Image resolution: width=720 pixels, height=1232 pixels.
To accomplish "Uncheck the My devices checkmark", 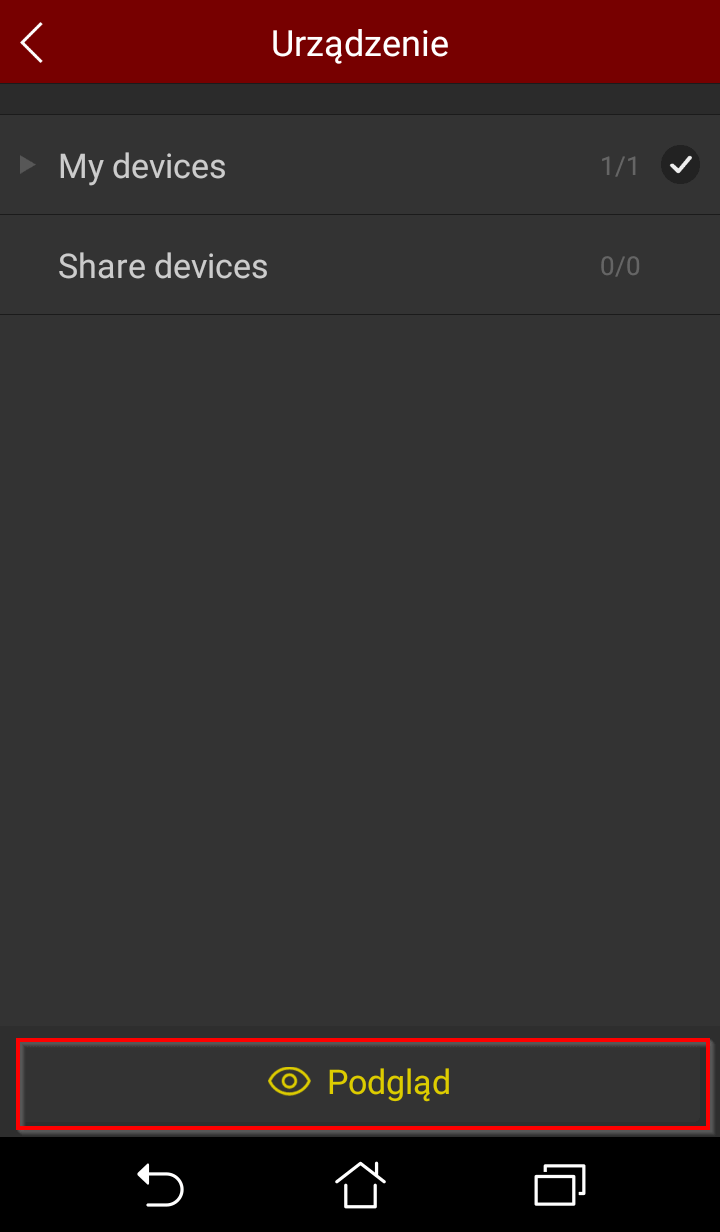I will pos(680,165).
